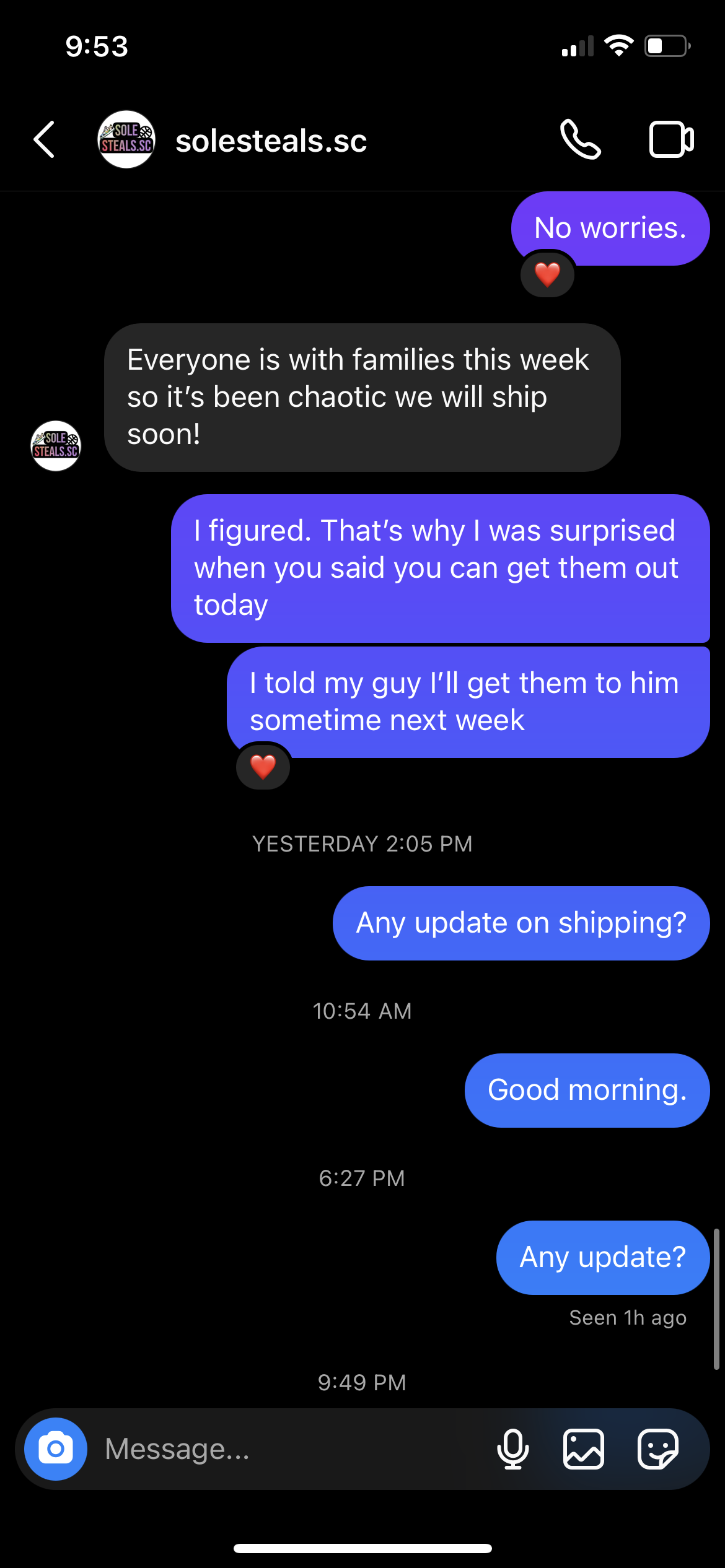
Task: Open solesteals.sc profile from header
Action: [271, 141]
